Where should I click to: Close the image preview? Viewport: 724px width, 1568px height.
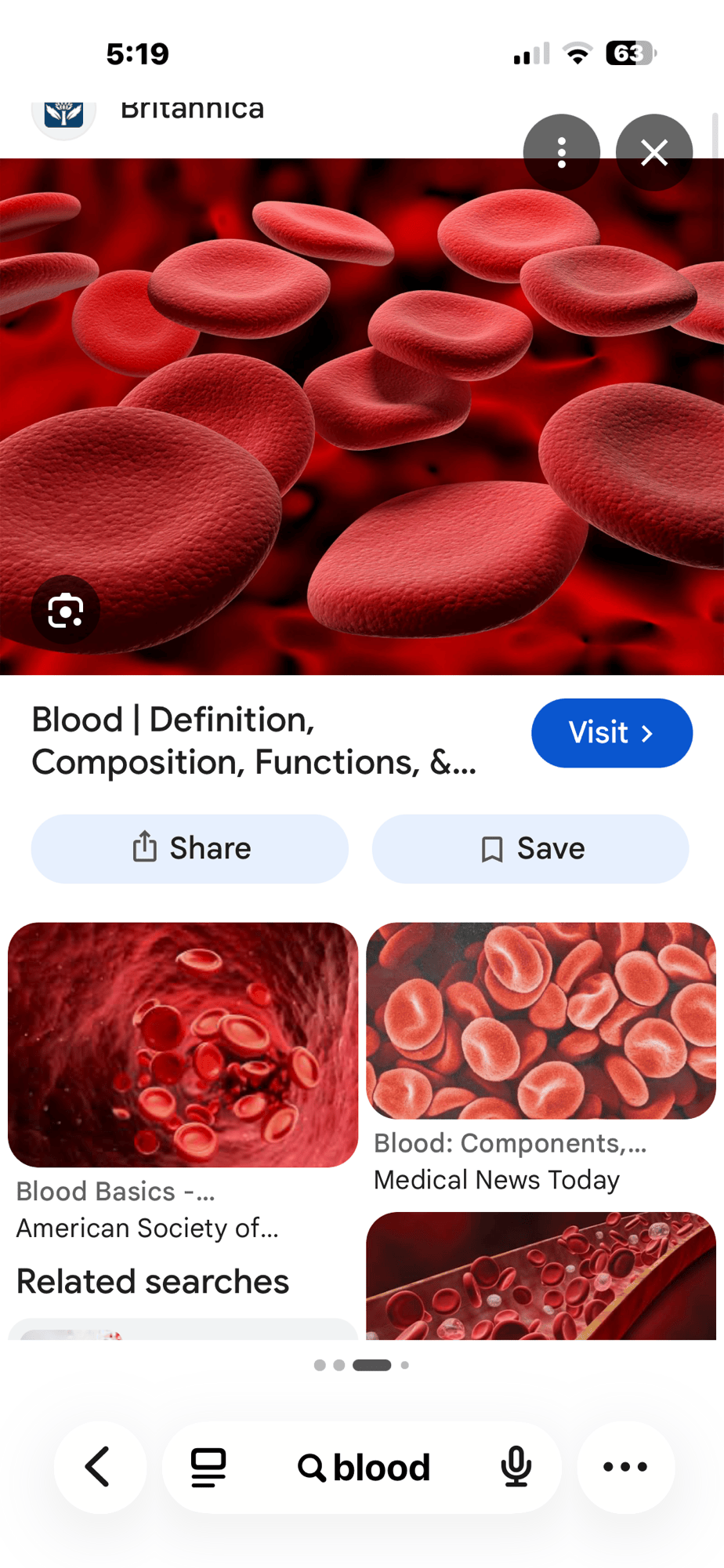(654, 152)
